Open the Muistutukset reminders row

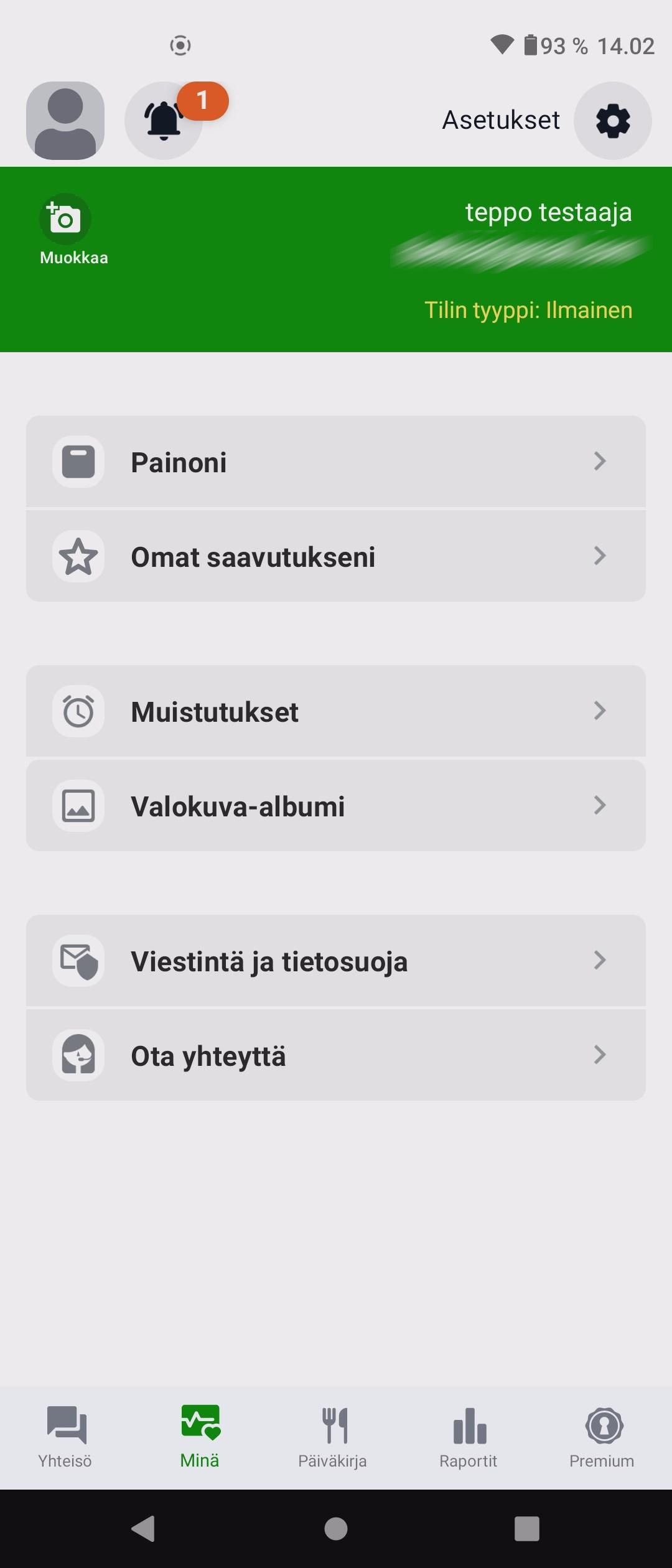coord(336,711)
